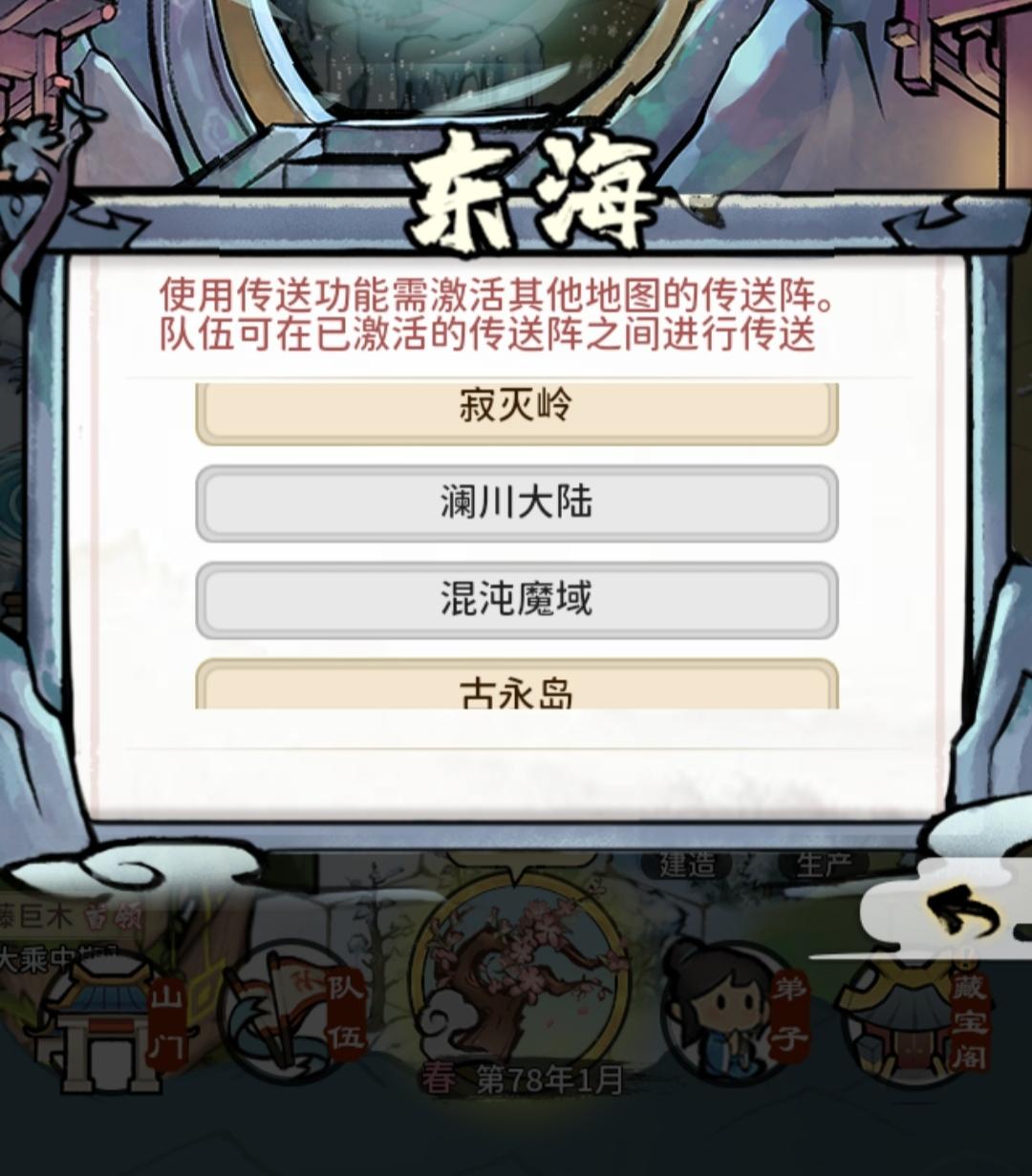The width and height of the screenshot is (1032, 1176).
Task: Teleport to 澜川大陆
Action: point(516,503)
